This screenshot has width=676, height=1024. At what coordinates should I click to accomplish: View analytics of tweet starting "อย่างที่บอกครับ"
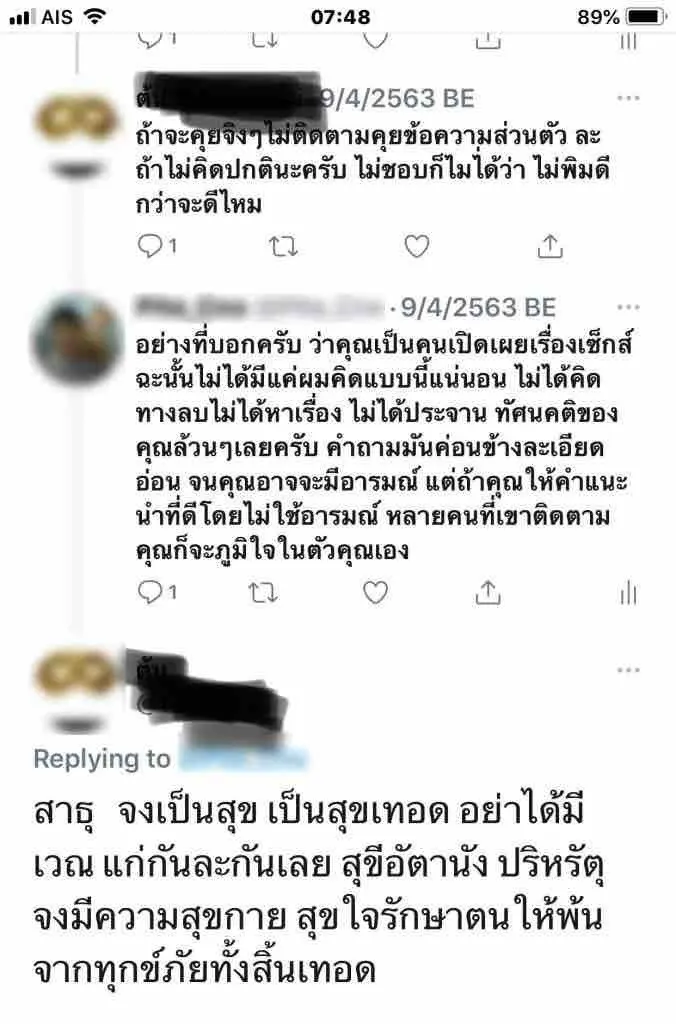[627, 594]
